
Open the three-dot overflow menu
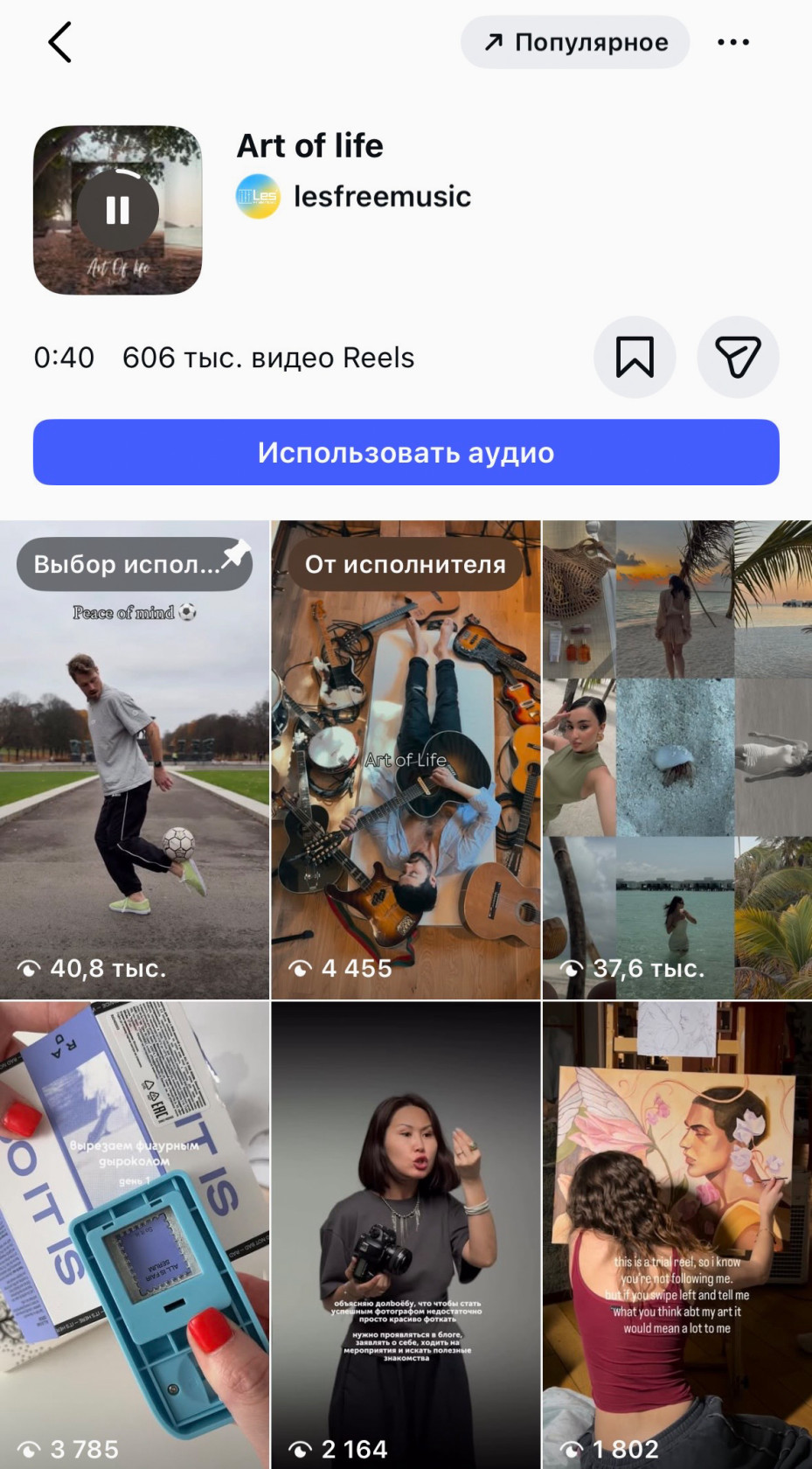(x=732, y=42)
